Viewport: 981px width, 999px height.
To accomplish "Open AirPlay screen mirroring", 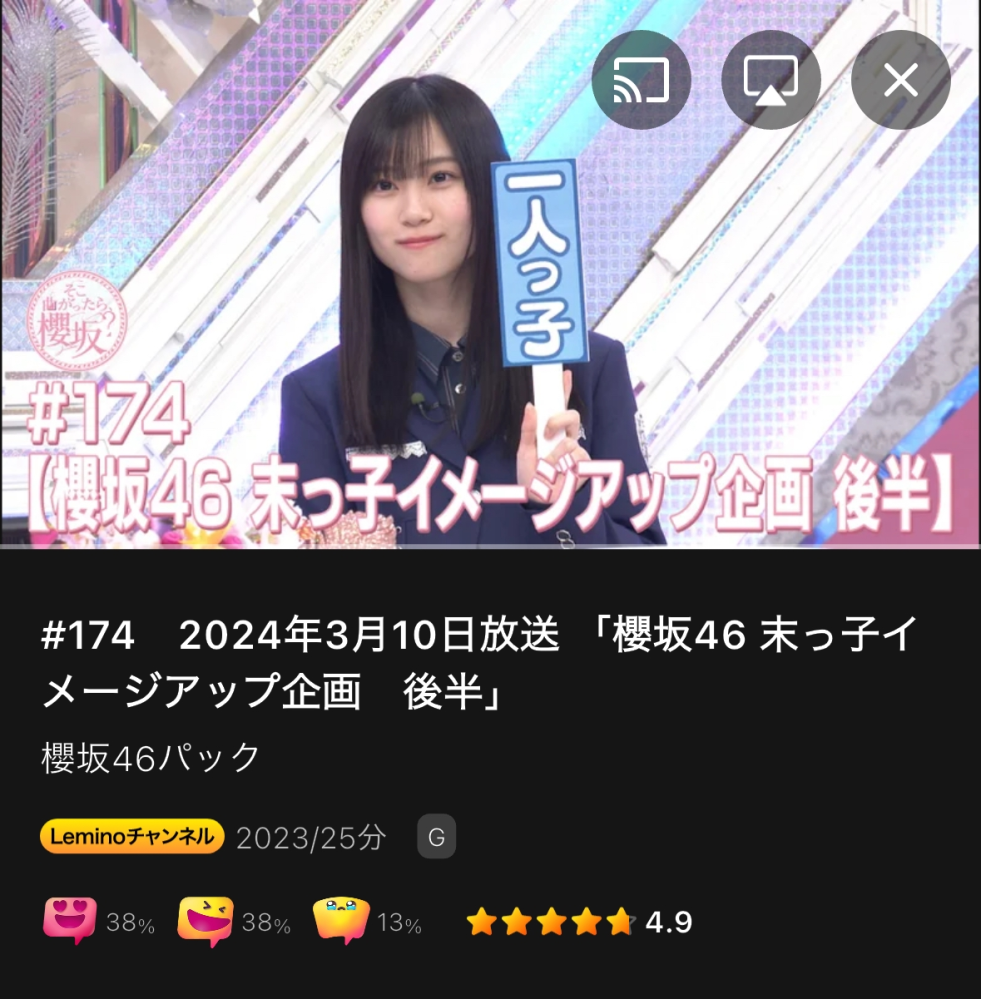I will (771, 82).
